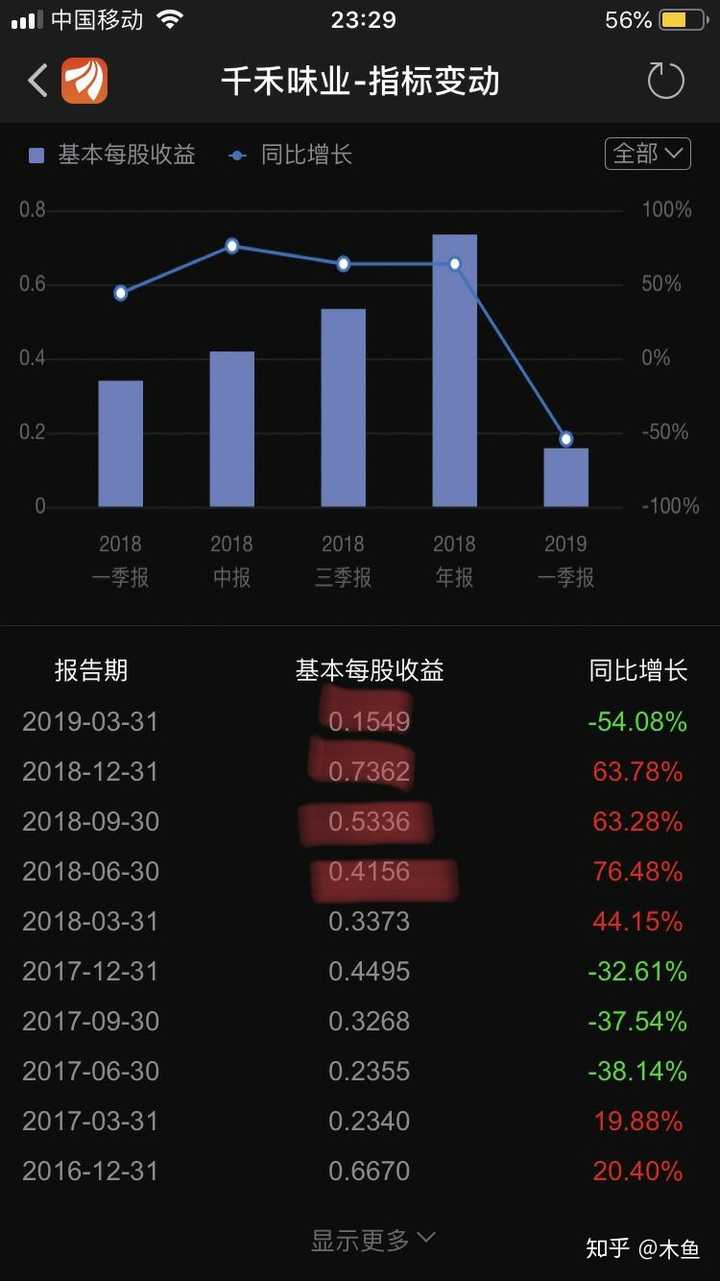Tap the 2019 一季报 data point on the line
Image resolution: width=720 pixels, height=1281 pixels.
[567, 438]
